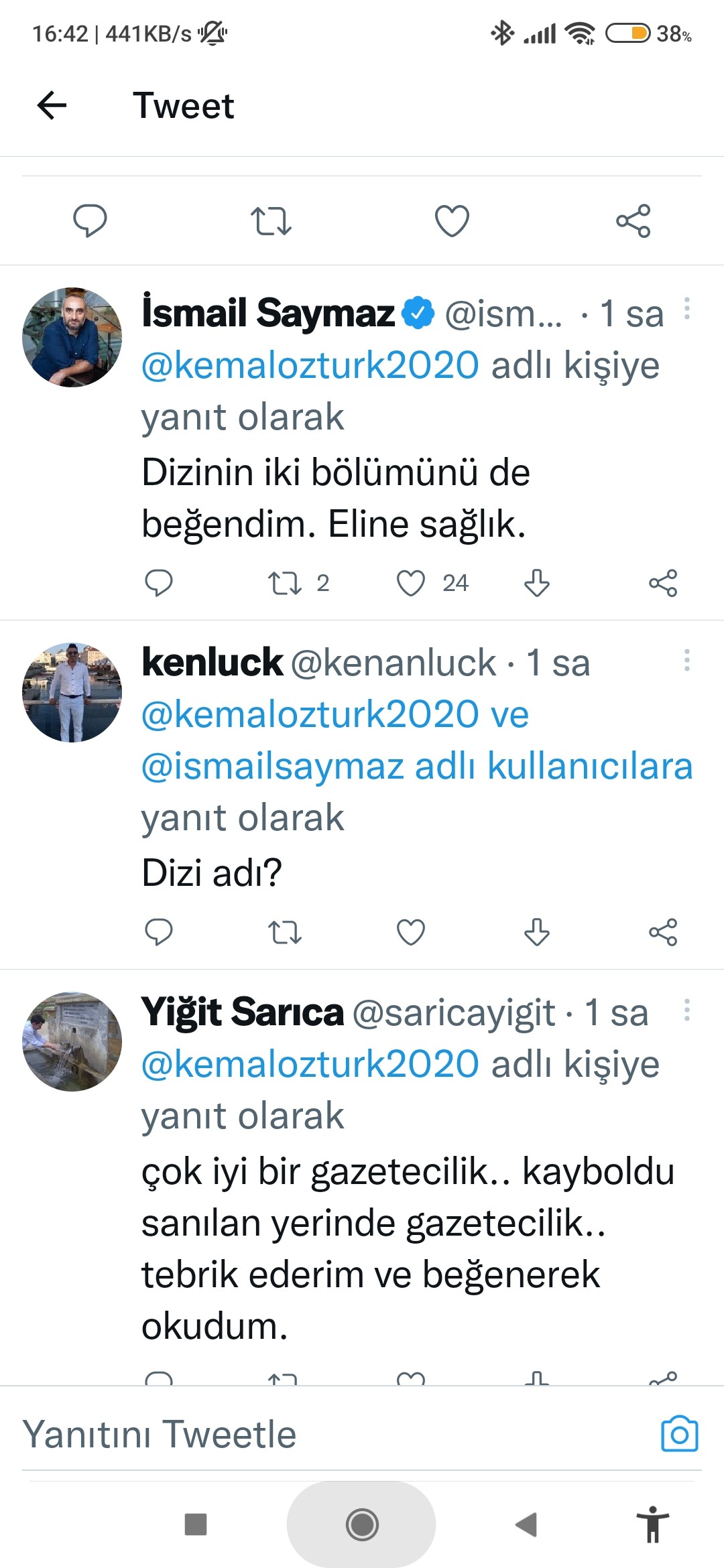Like kenluck's "Dizi adı?" tweet
The width and height of the screenshot is (724, 1568).
(x=411, y=932)
